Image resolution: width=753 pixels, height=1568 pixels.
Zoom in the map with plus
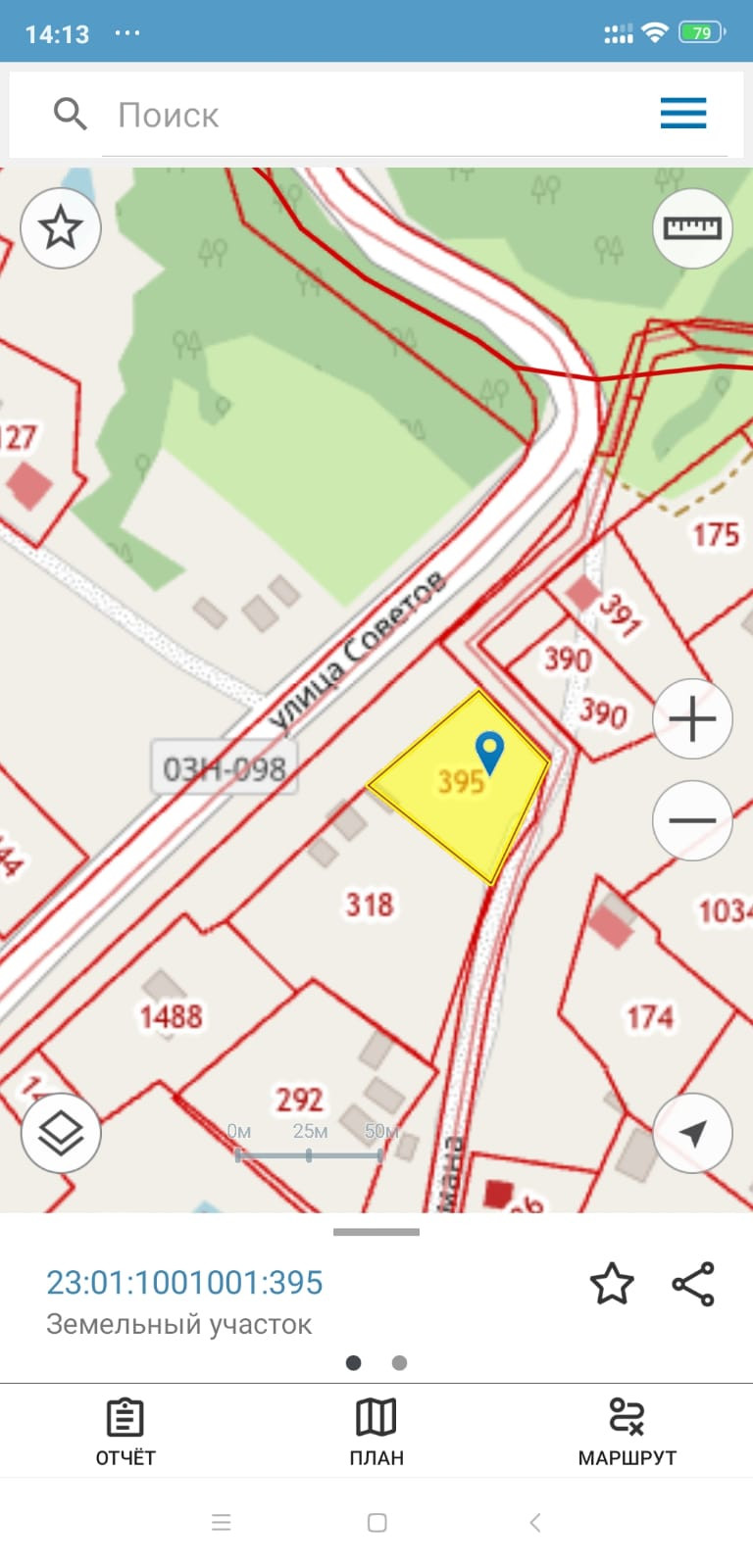pyautogui.click(x=692, y=719)
